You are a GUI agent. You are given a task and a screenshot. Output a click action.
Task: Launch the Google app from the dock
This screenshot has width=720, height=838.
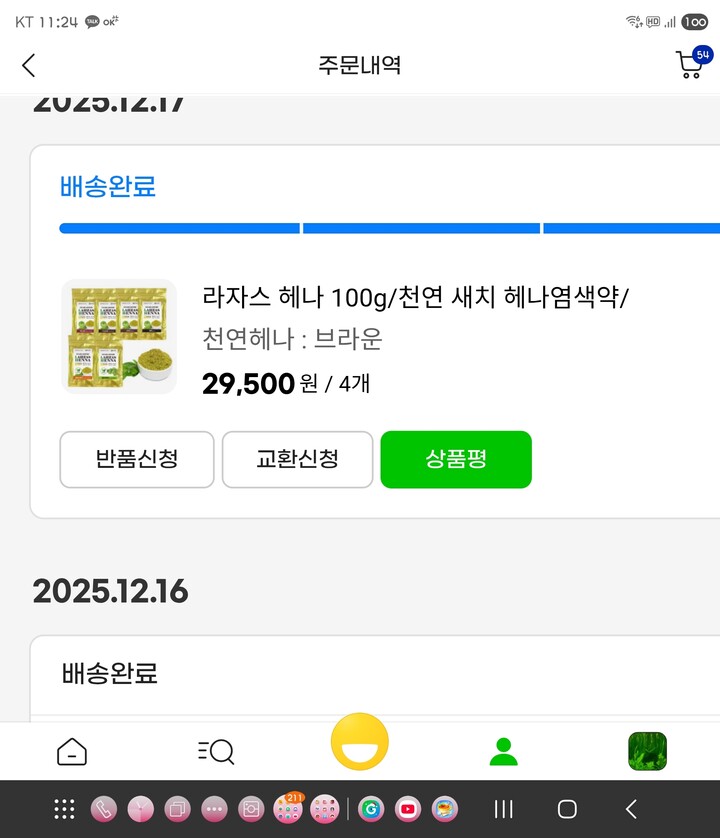click(371, 809)
